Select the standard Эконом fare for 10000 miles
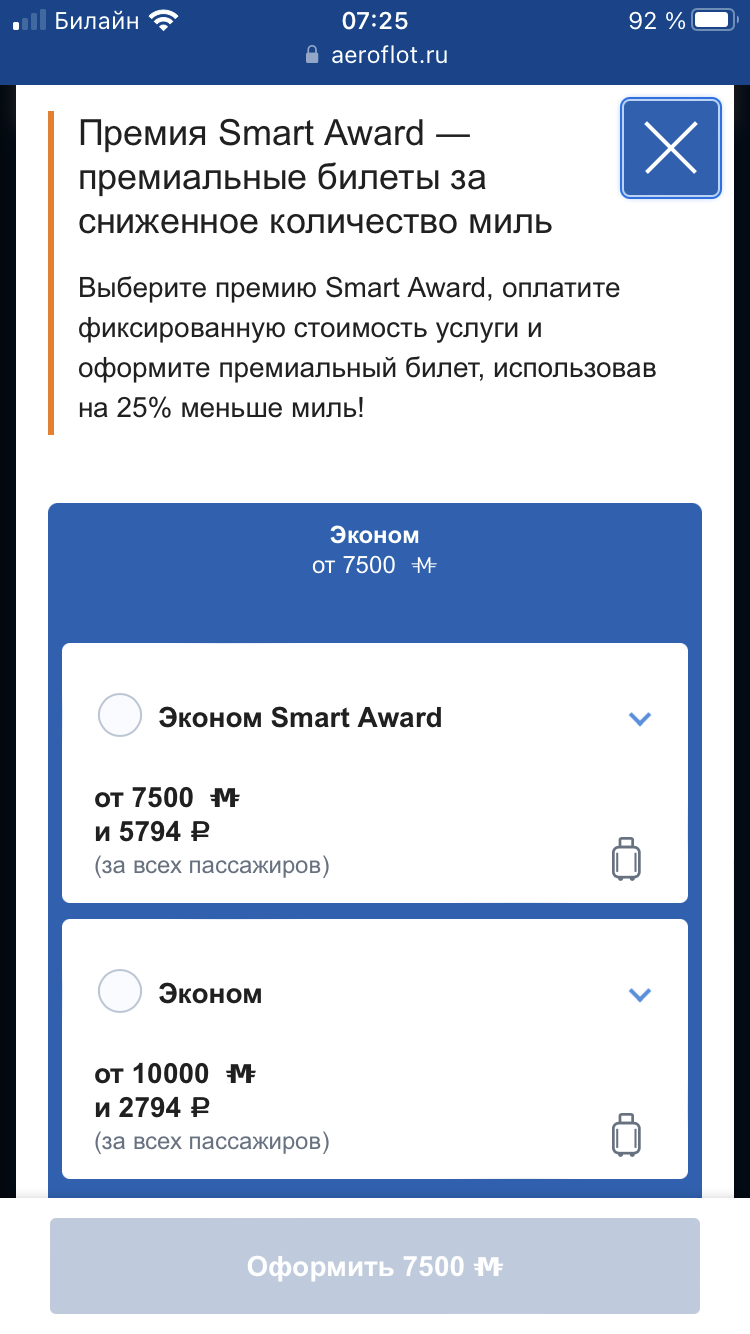The height and width of the screenshot is (1334, 750). click(x=120, y=993)
